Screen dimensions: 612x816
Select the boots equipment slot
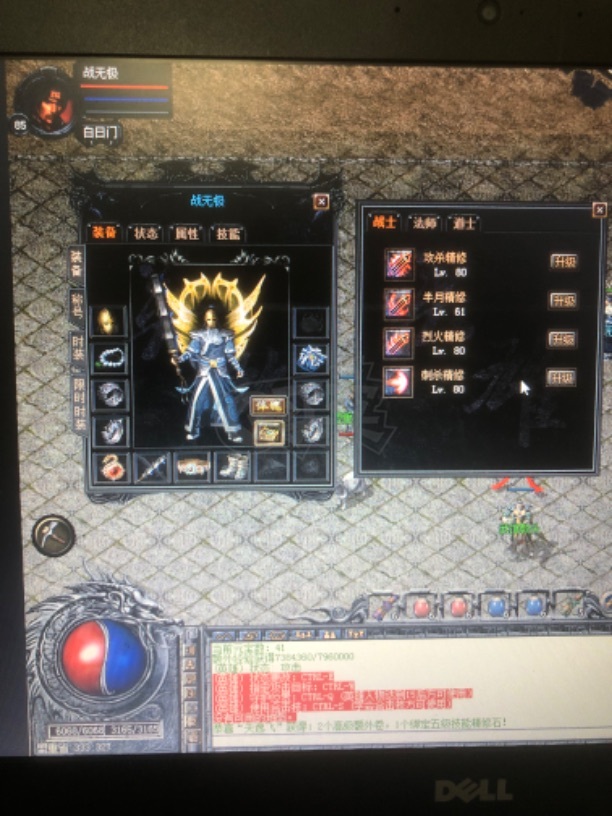click(232, 466)
